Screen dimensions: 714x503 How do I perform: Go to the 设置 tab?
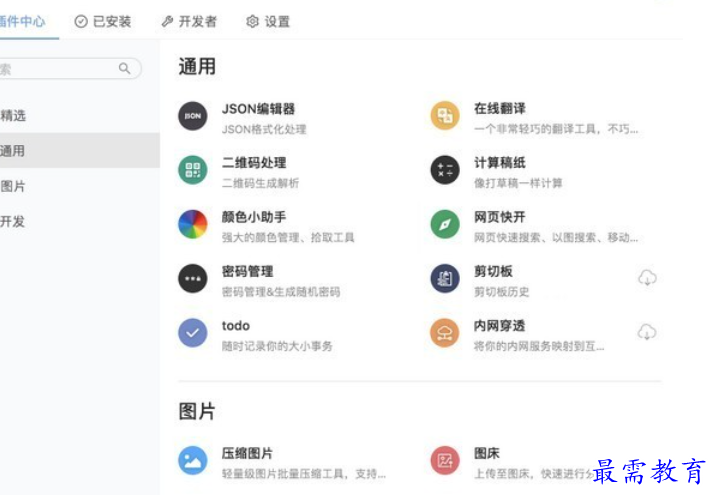[268, 21]
